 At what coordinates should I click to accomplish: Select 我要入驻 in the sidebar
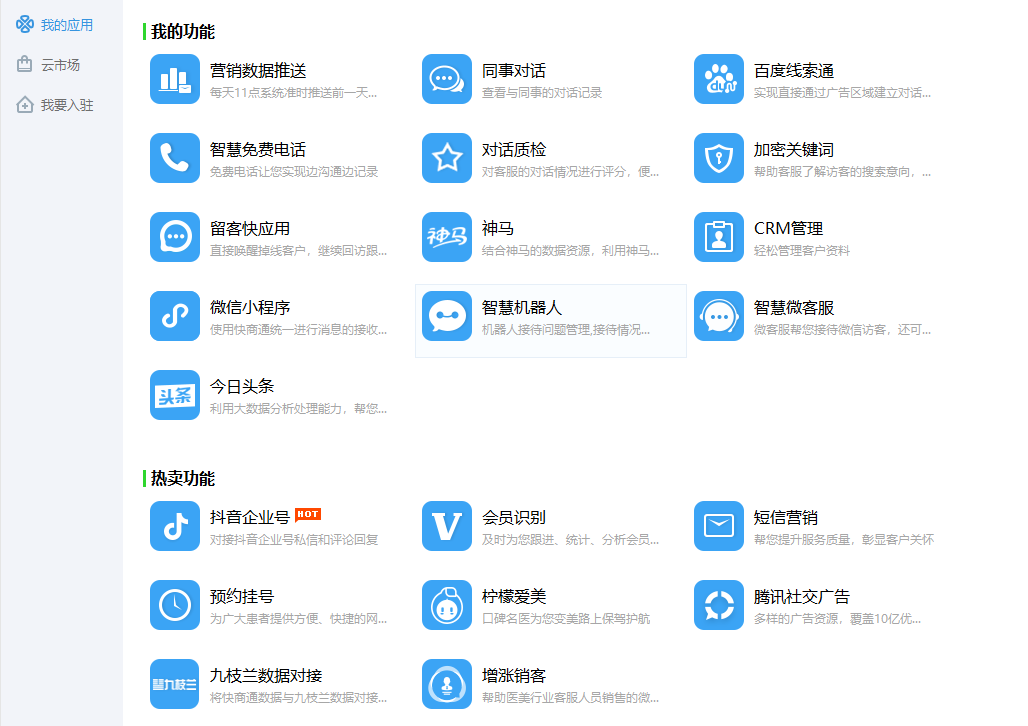66,105
